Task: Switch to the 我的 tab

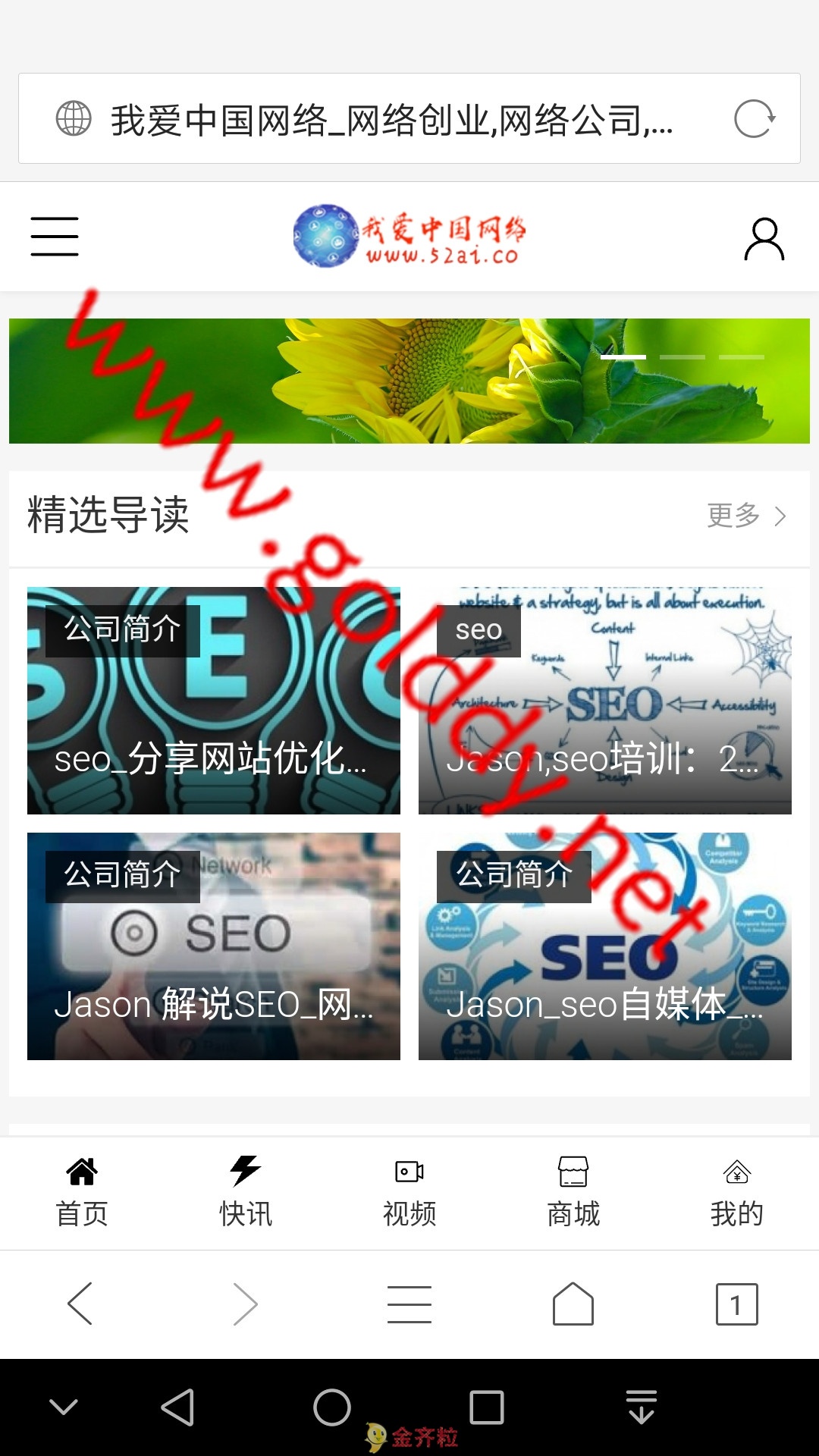Action: point(737,1192)
